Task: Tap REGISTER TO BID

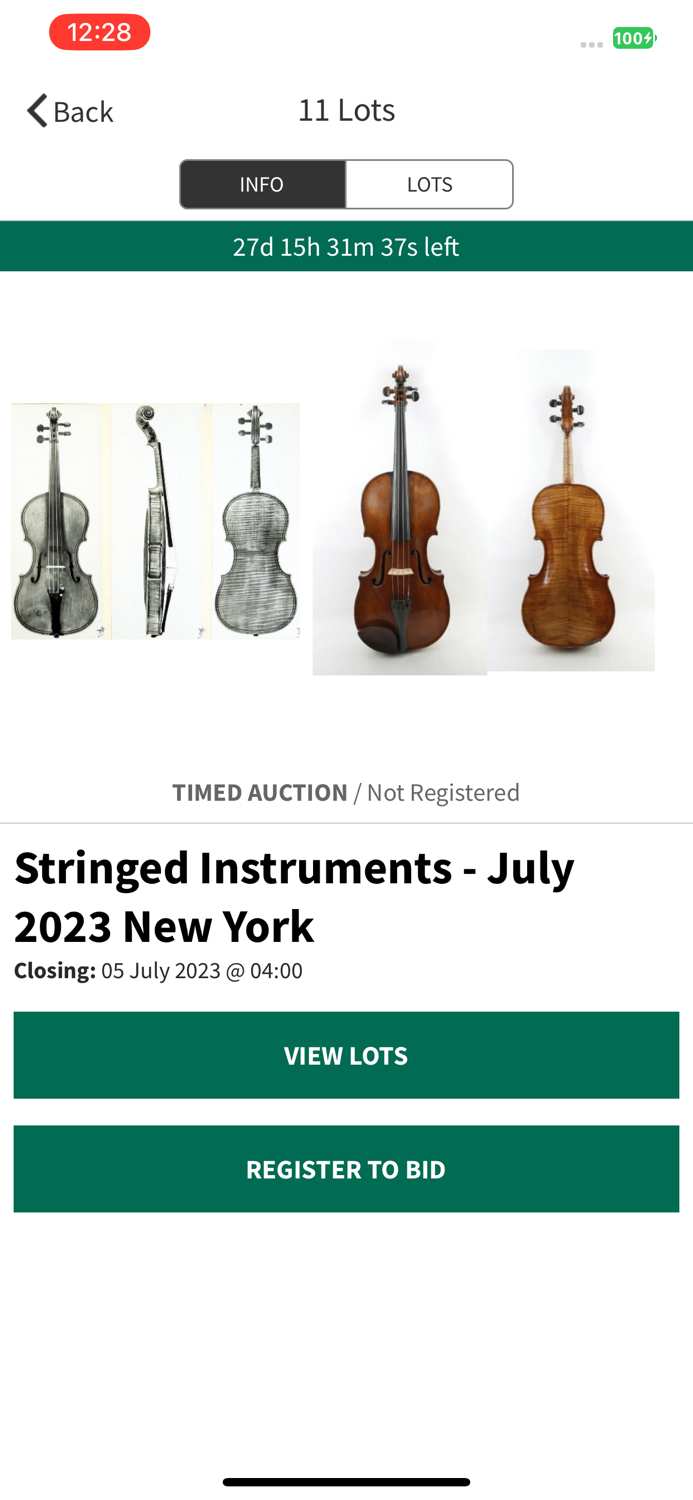Action: coord(346,1169)
